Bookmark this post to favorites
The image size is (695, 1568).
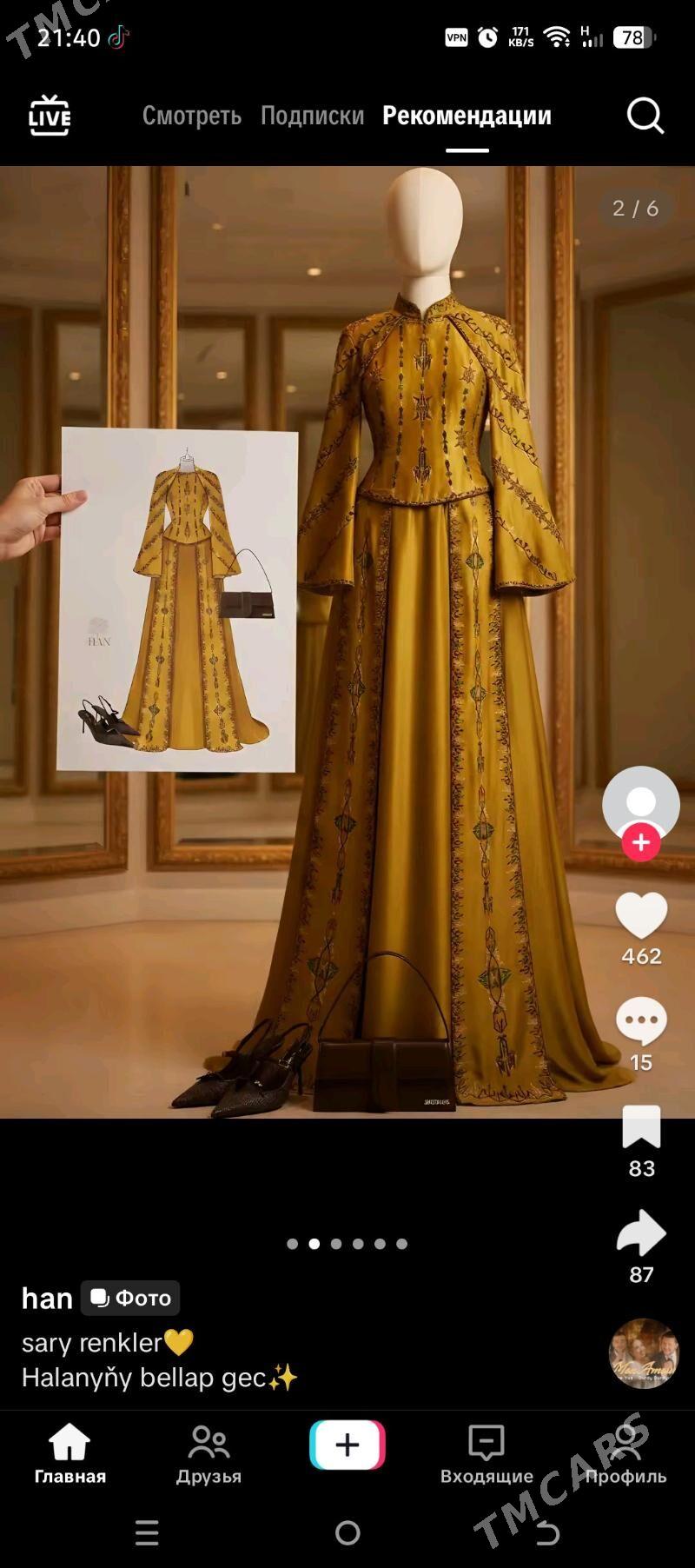641,1127
